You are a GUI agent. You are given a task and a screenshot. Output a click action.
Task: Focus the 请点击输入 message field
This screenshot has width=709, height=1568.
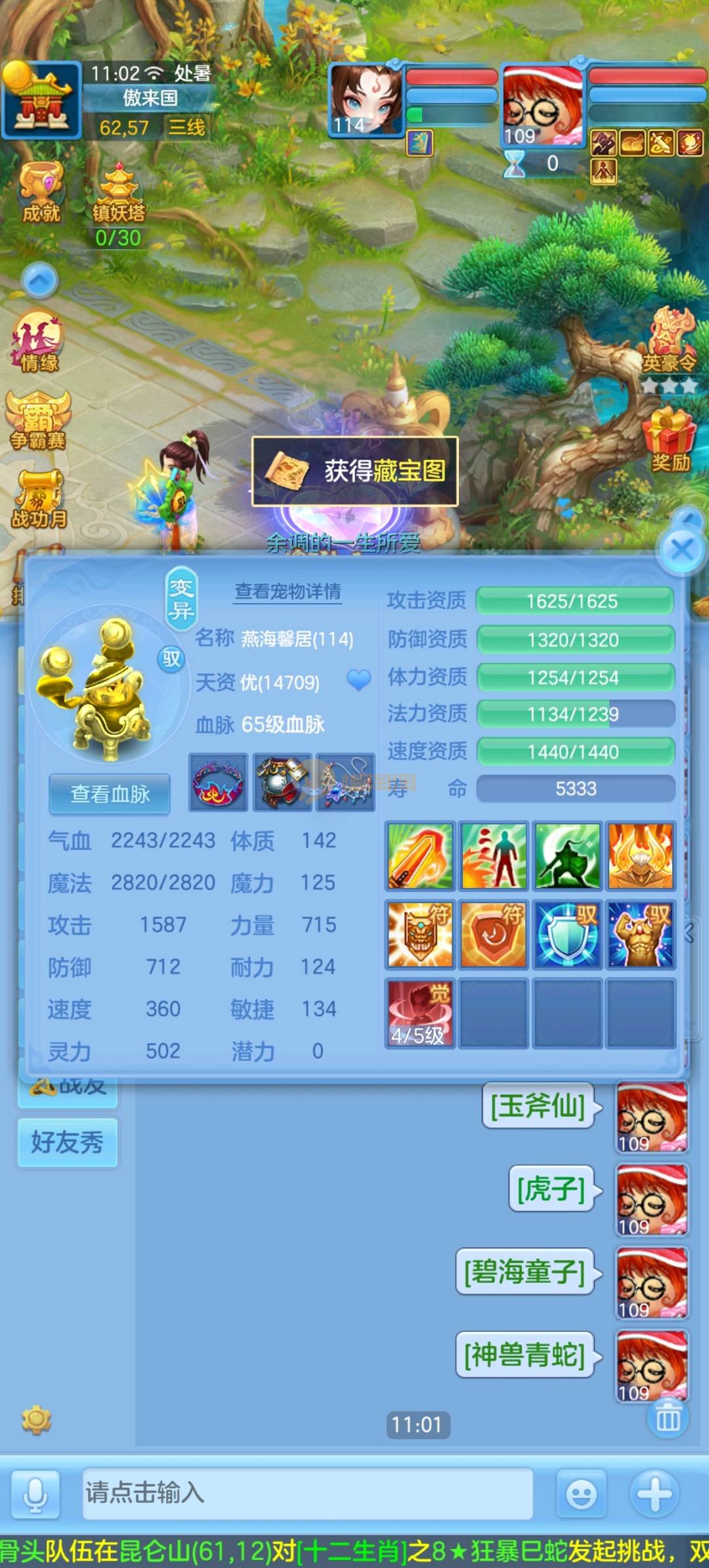[307, 1494]
